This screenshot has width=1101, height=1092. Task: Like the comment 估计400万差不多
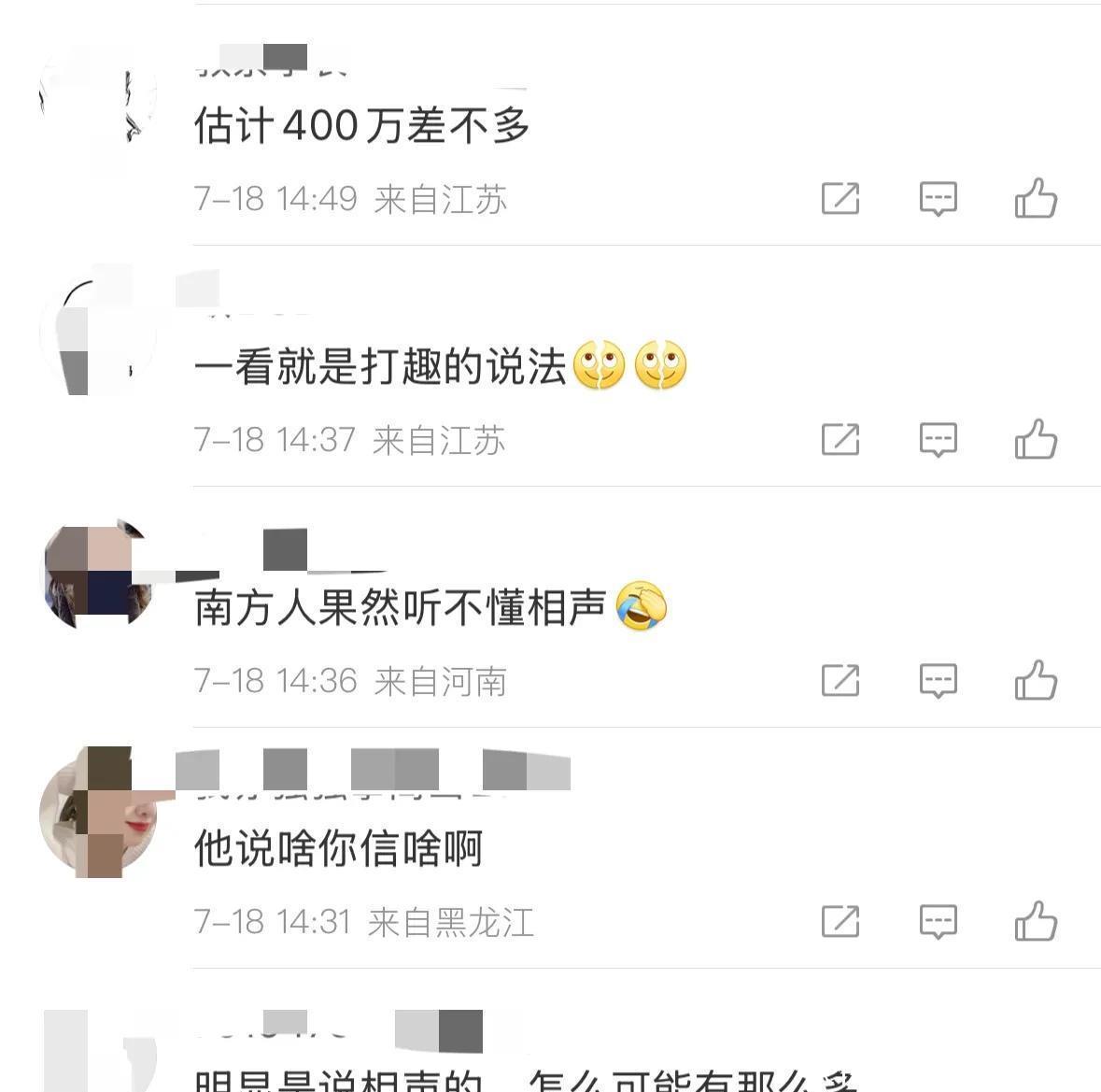pos(1036,198)
